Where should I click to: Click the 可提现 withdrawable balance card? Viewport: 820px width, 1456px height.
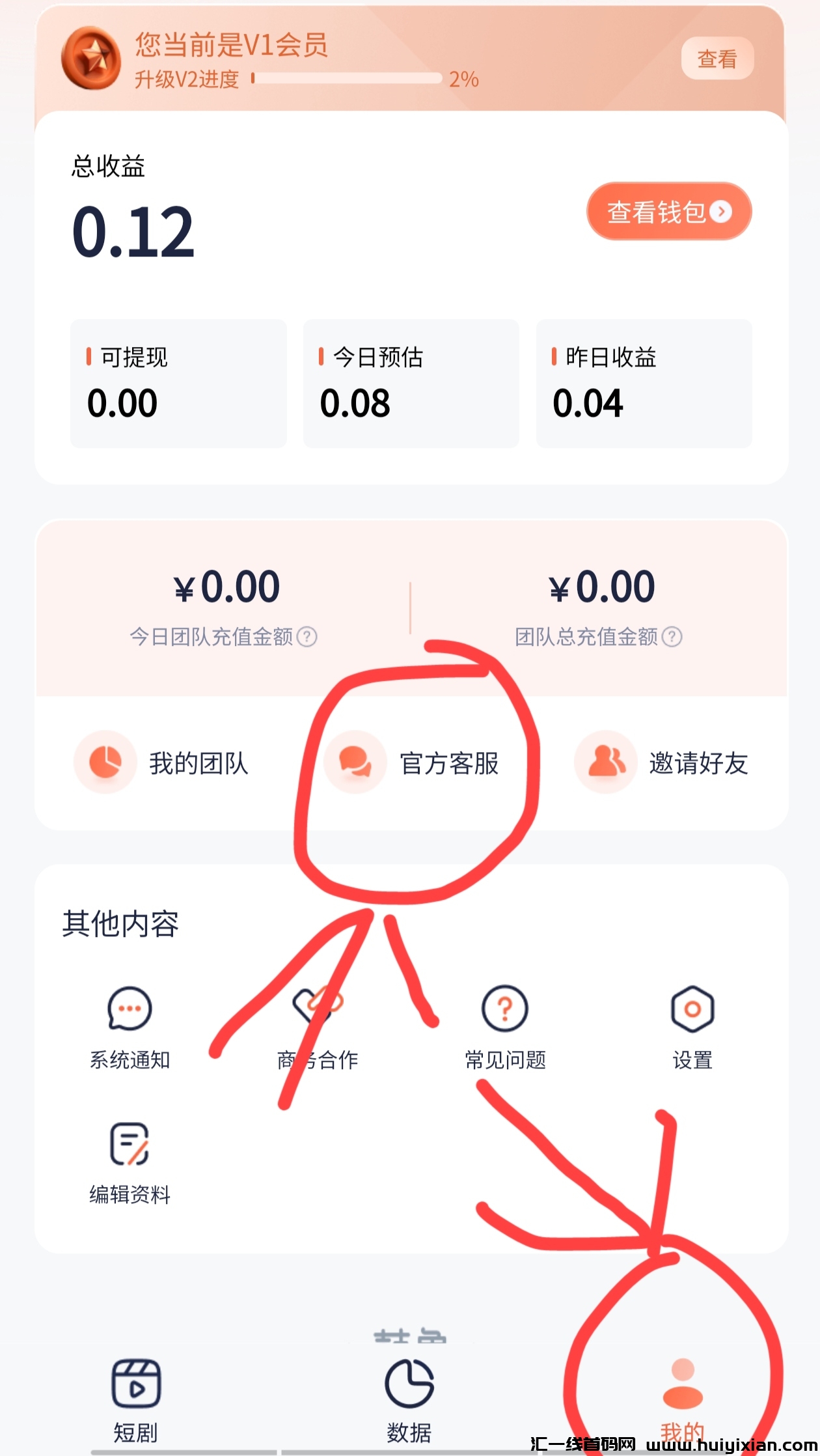(x=178, y=383)
